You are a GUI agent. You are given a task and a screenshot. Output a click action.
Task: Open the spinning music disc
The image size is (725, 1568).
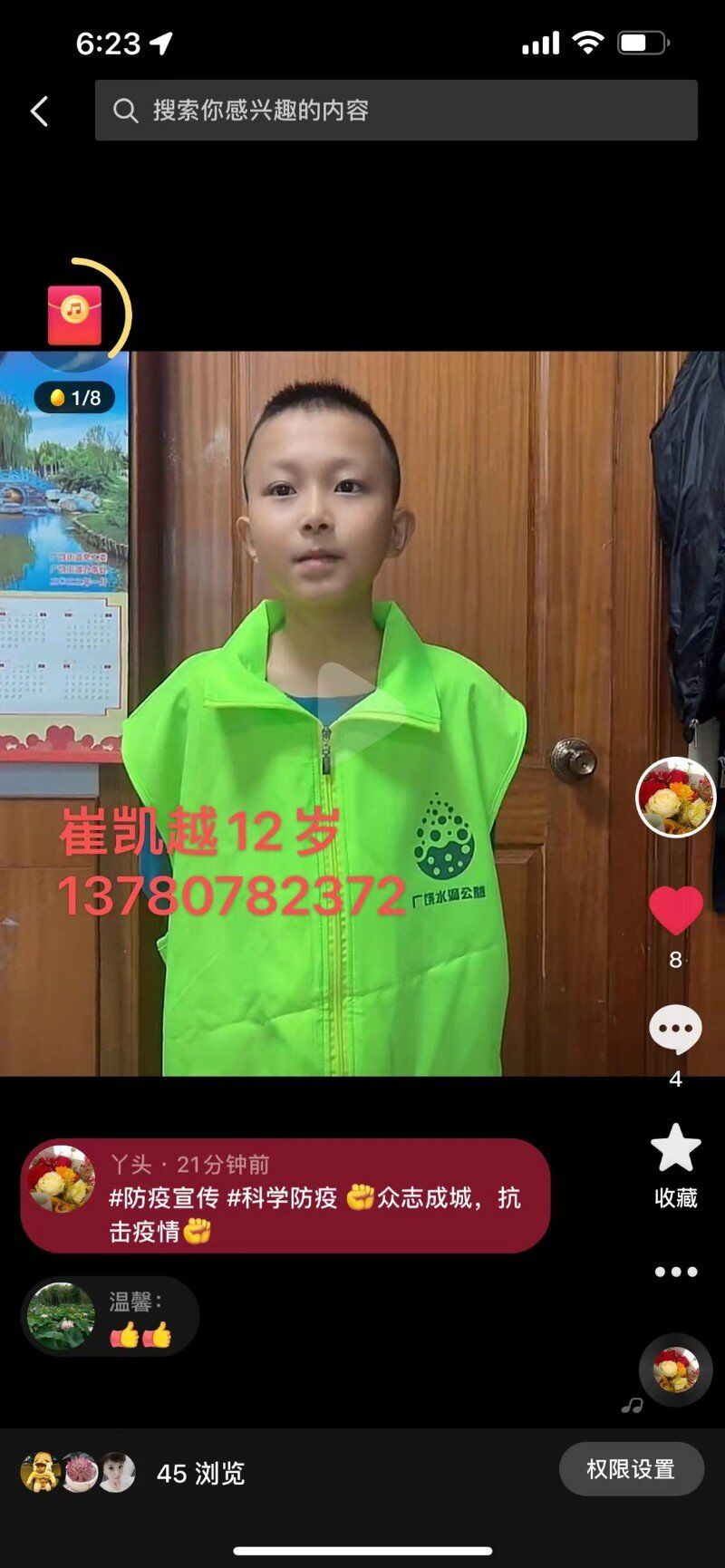click(x=676, y=1370)
